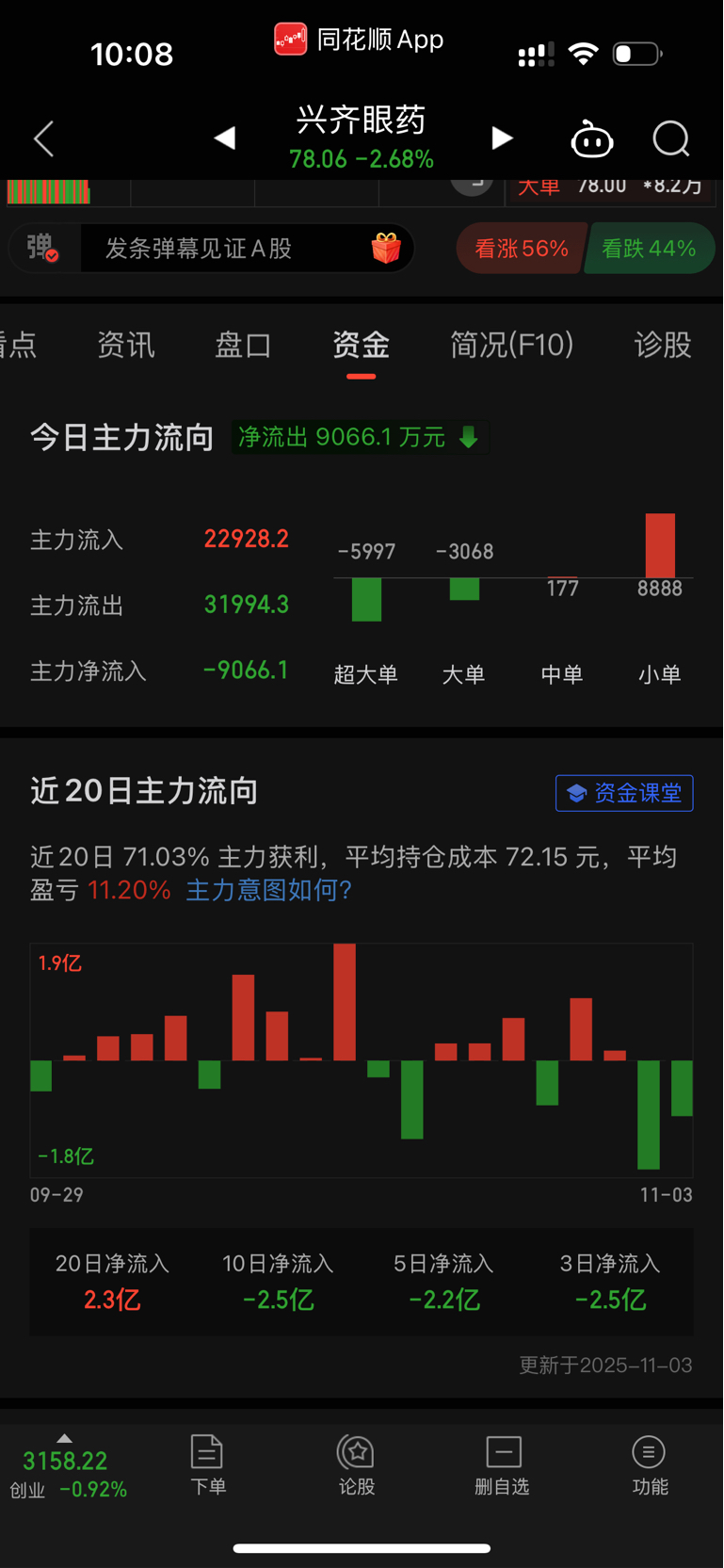Vote 看跌 for this stock

[x=649, y=249]
